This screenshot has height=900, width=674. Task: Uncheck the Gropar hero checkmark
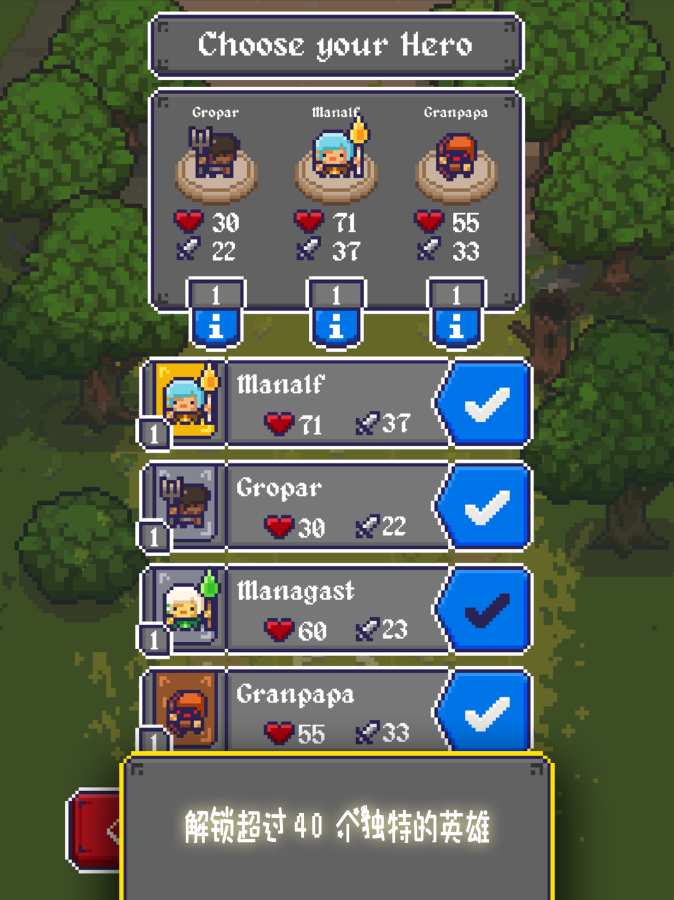(x=486, y=507)
